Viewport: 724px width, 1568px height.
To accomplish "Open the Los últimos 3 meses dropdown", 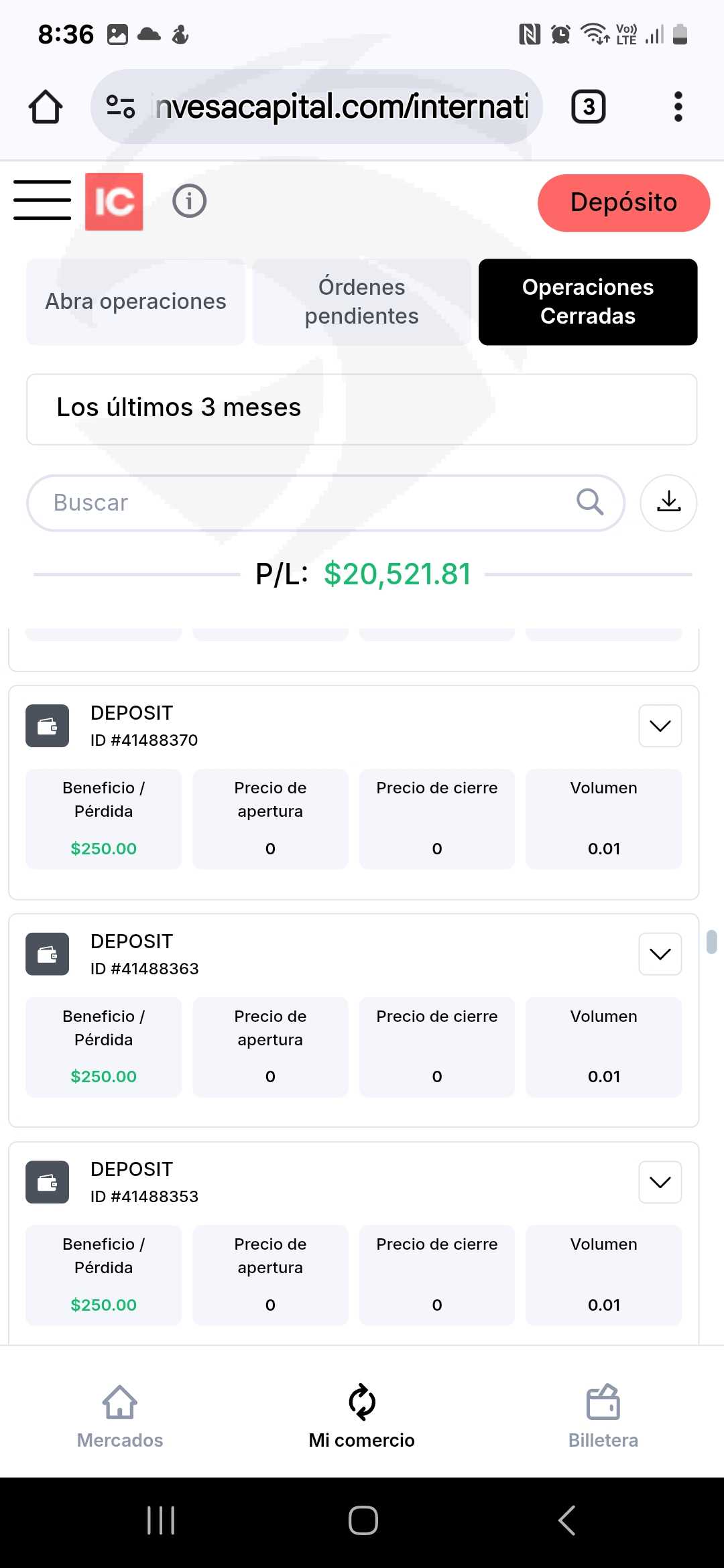I will [x=362, y=409].
